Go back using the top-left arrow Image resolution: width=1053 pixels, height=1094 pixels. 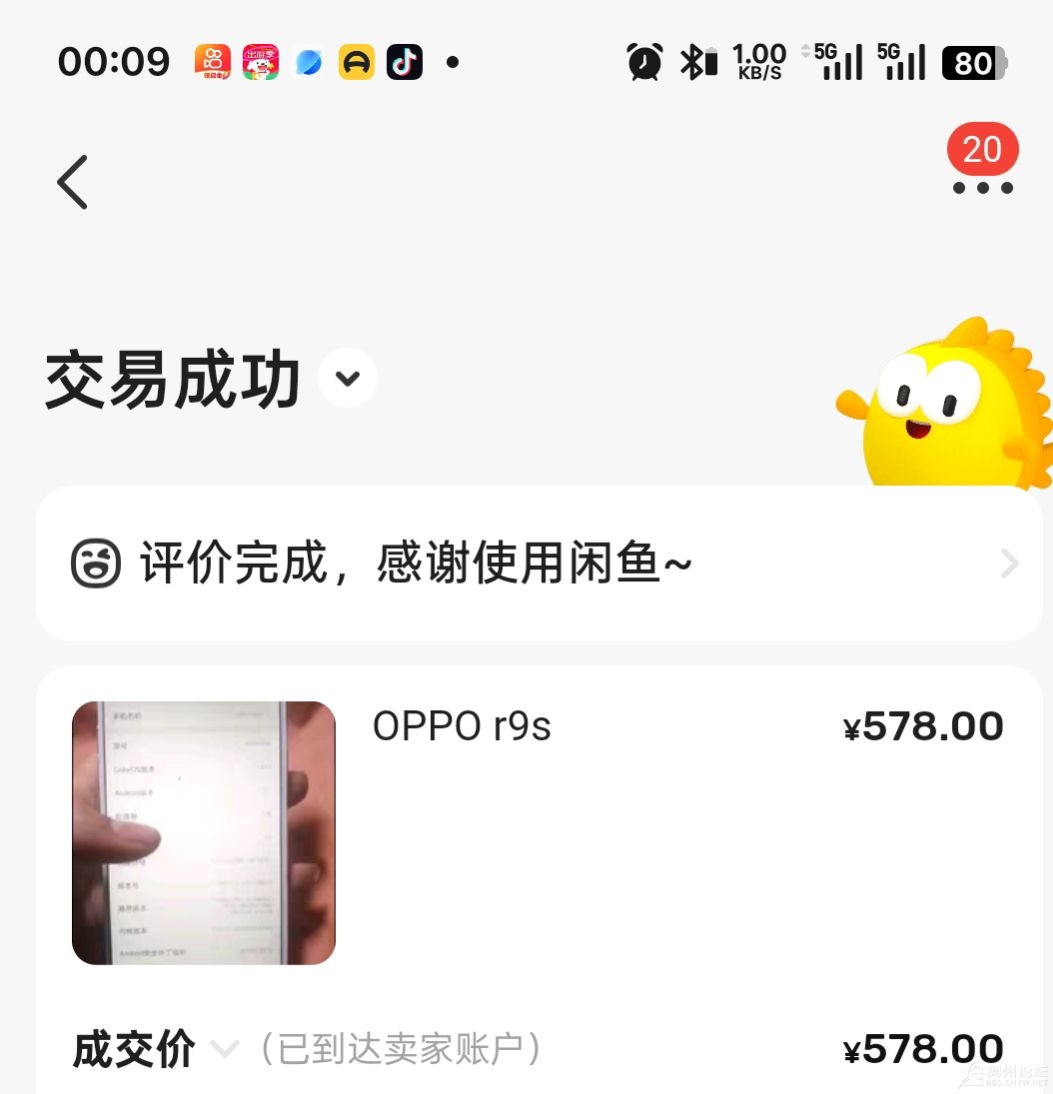[73, 182]
